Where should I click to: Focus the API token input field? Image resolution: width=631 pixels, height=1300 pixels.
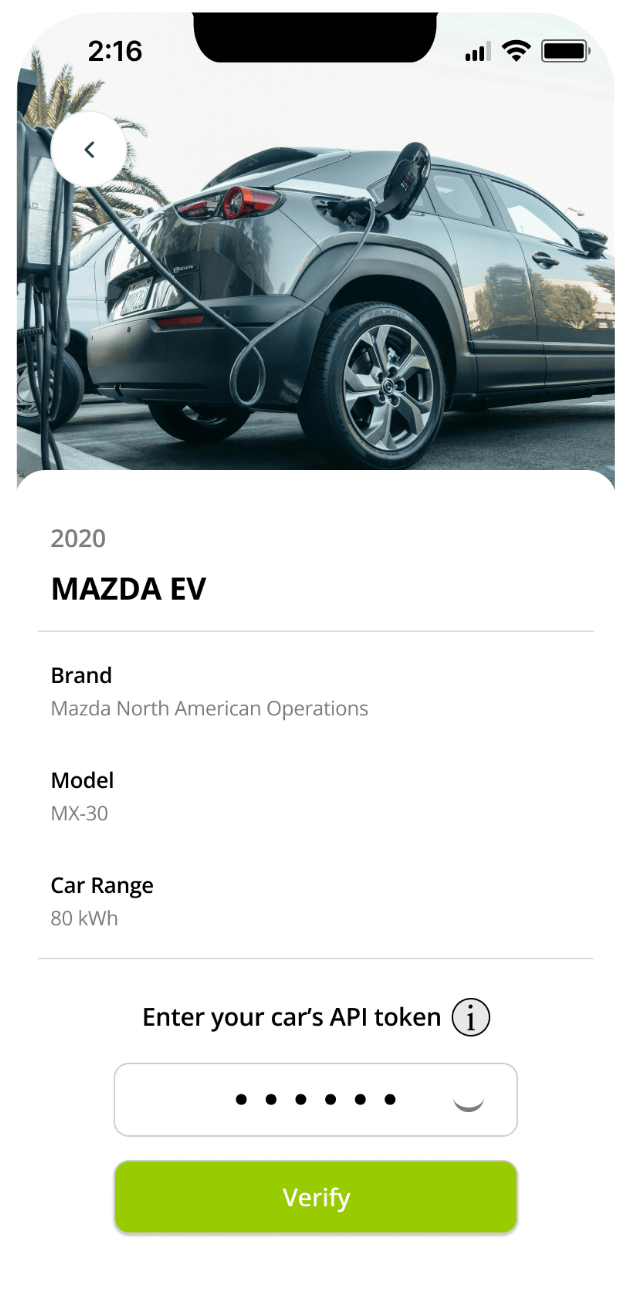[x=300, y=1099]
